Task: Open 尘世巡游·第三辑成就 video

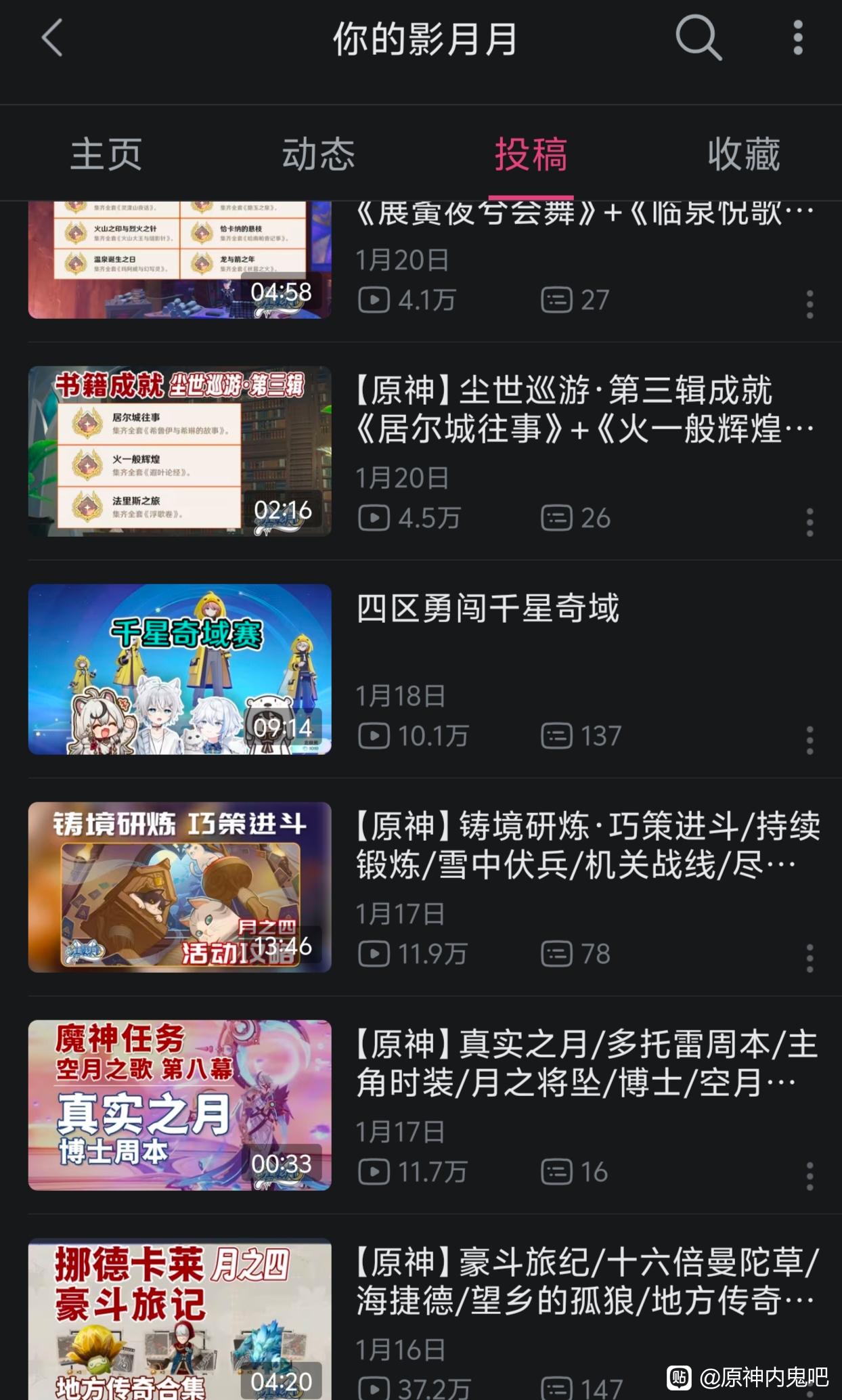Action: click(179, 452)
